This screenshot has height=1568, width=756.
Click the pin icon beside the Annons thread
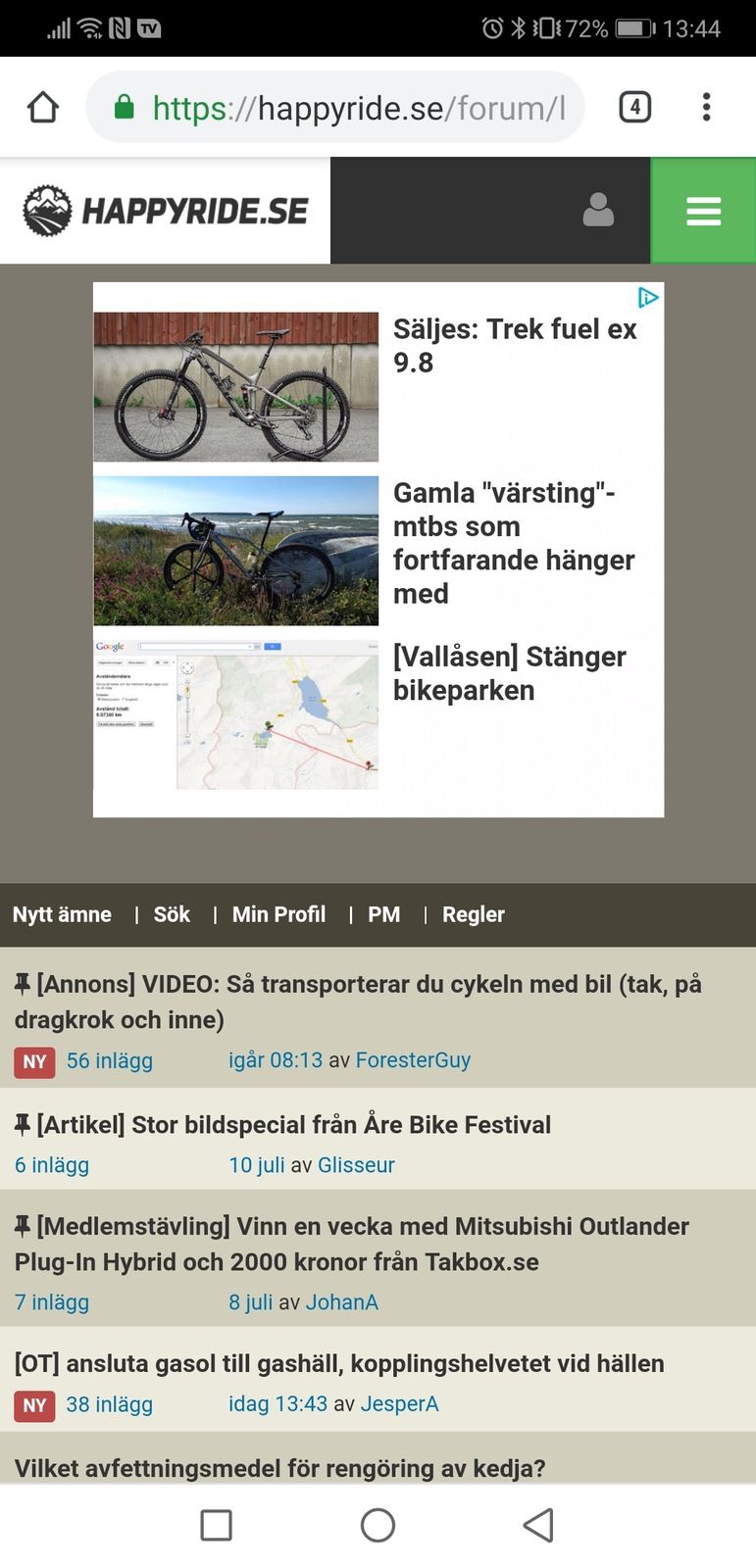point(21,982)
